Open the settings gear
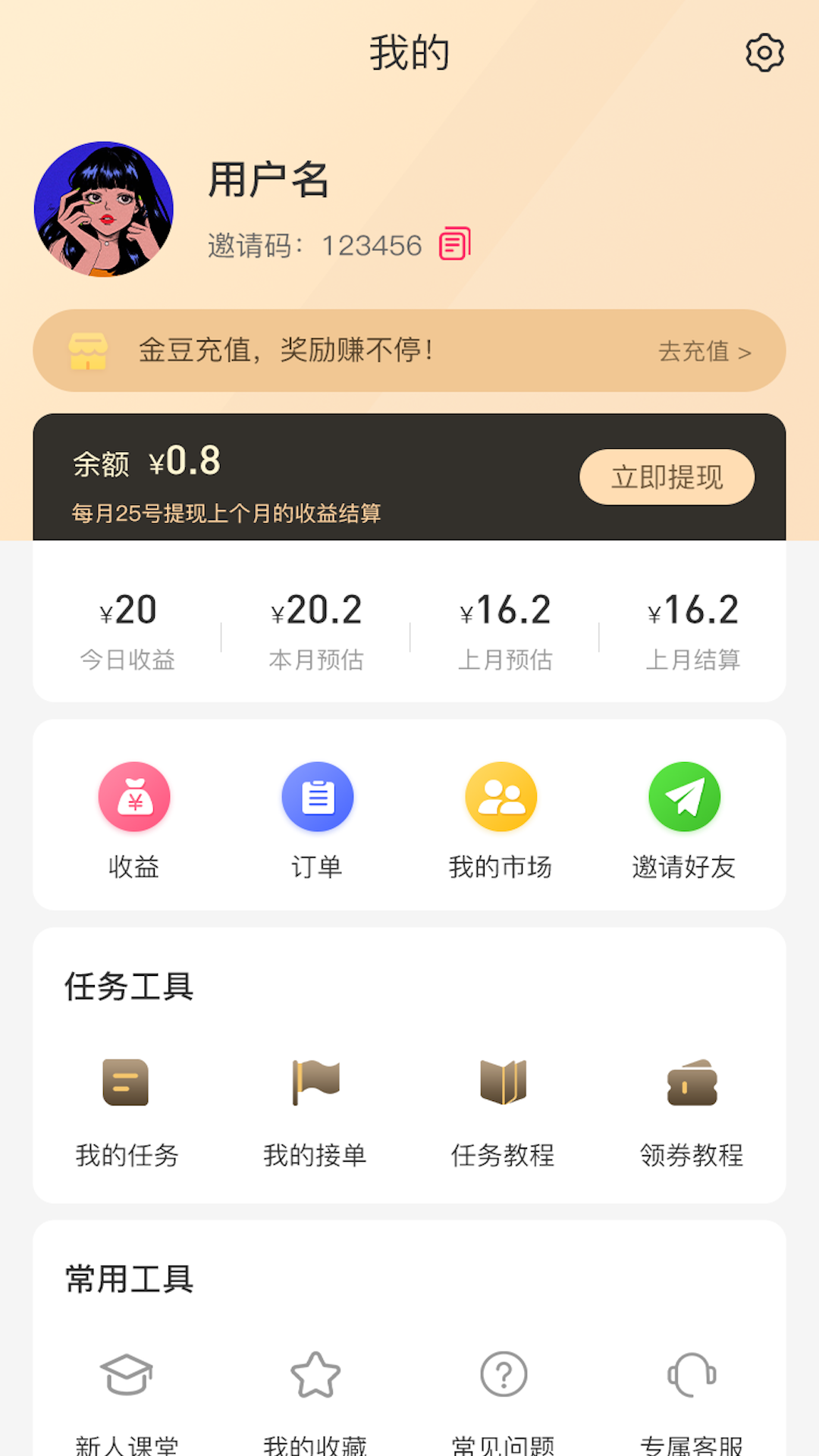Screen dimensions: 819x1456 coord(764,51)
